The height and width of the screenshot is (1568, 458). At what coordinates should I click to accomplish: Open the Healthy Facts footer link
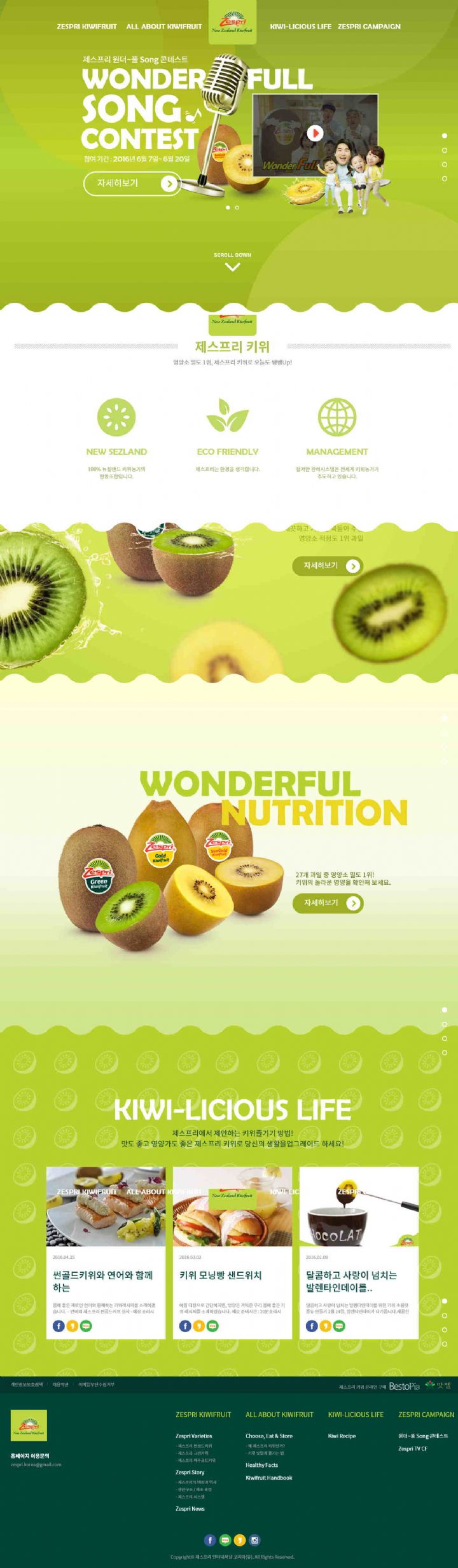(261, 1465)
